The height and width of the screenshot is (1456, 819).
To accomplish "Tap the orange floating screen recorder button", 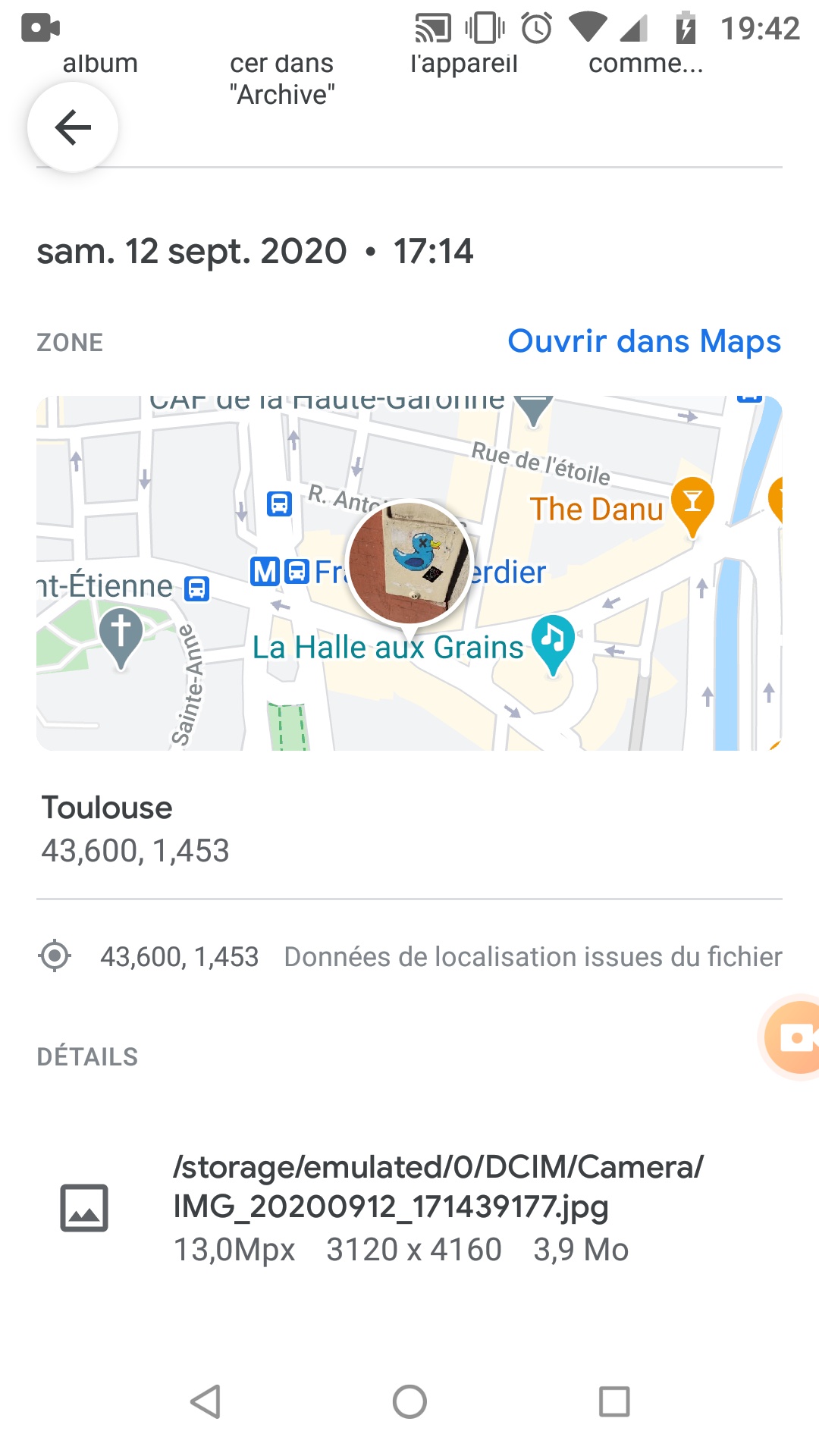I will [x=793, y=1037].
